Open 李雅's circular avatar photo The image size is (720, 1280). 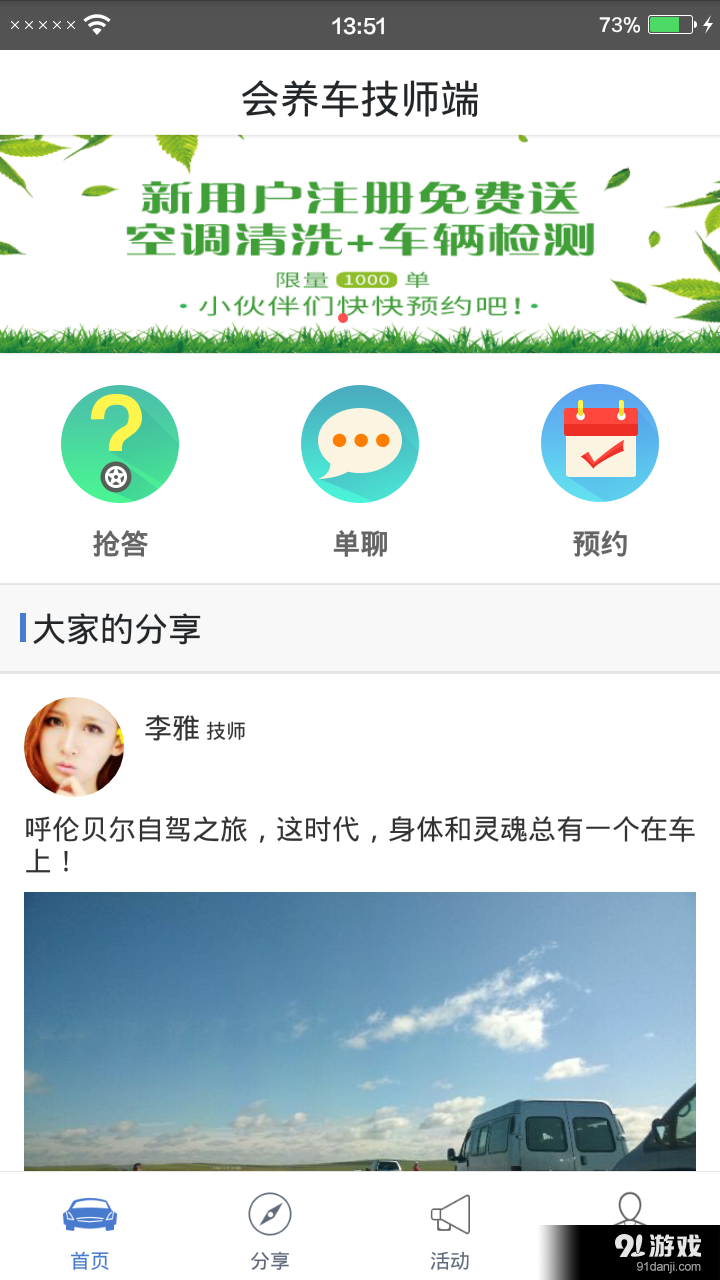point(74,746)
